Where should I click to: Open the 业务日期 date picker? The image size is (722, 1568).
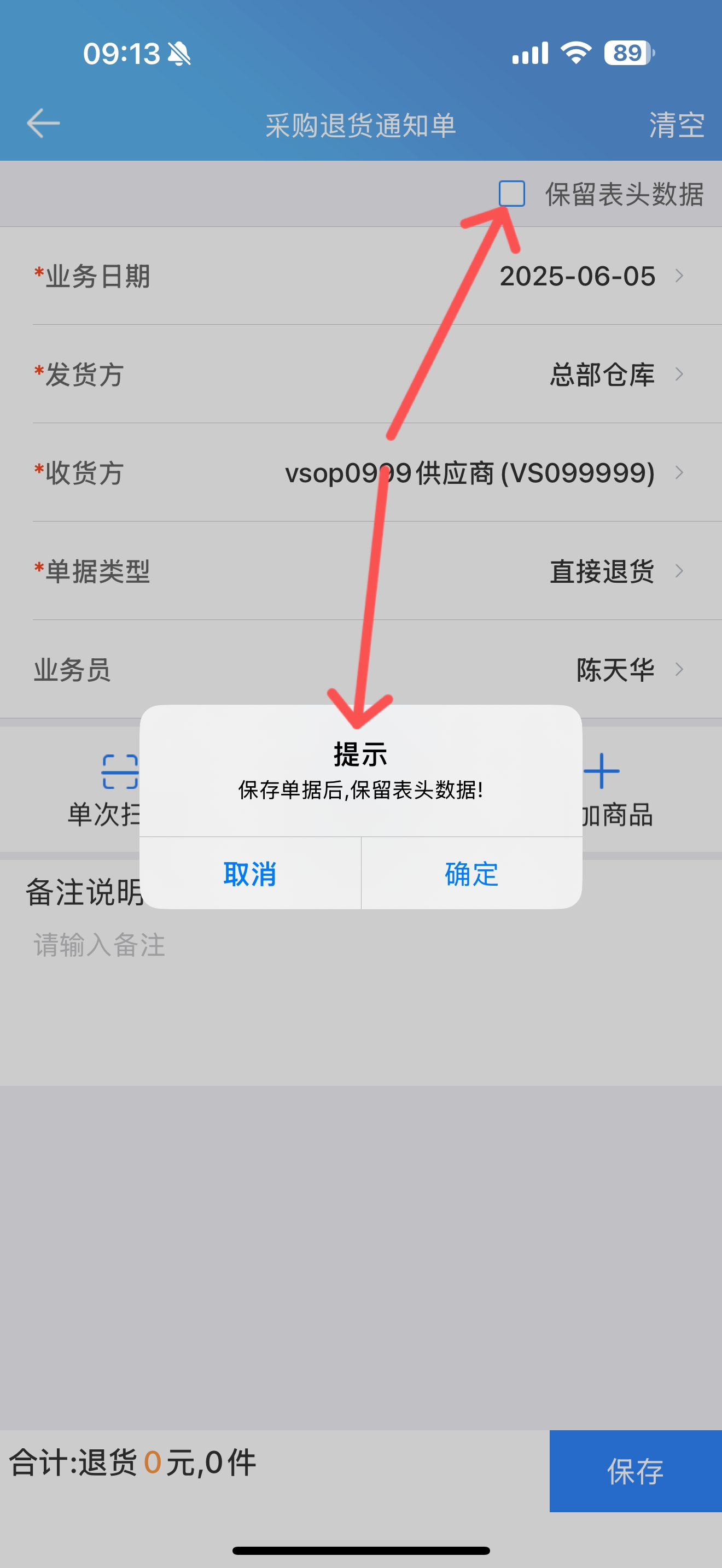click(361, 276)
